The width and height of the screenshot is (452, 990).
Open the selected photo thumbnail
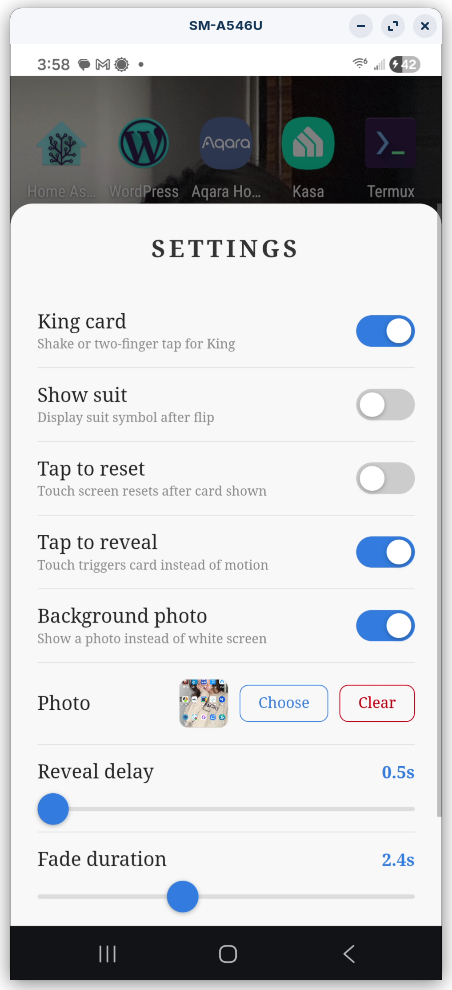203,703
